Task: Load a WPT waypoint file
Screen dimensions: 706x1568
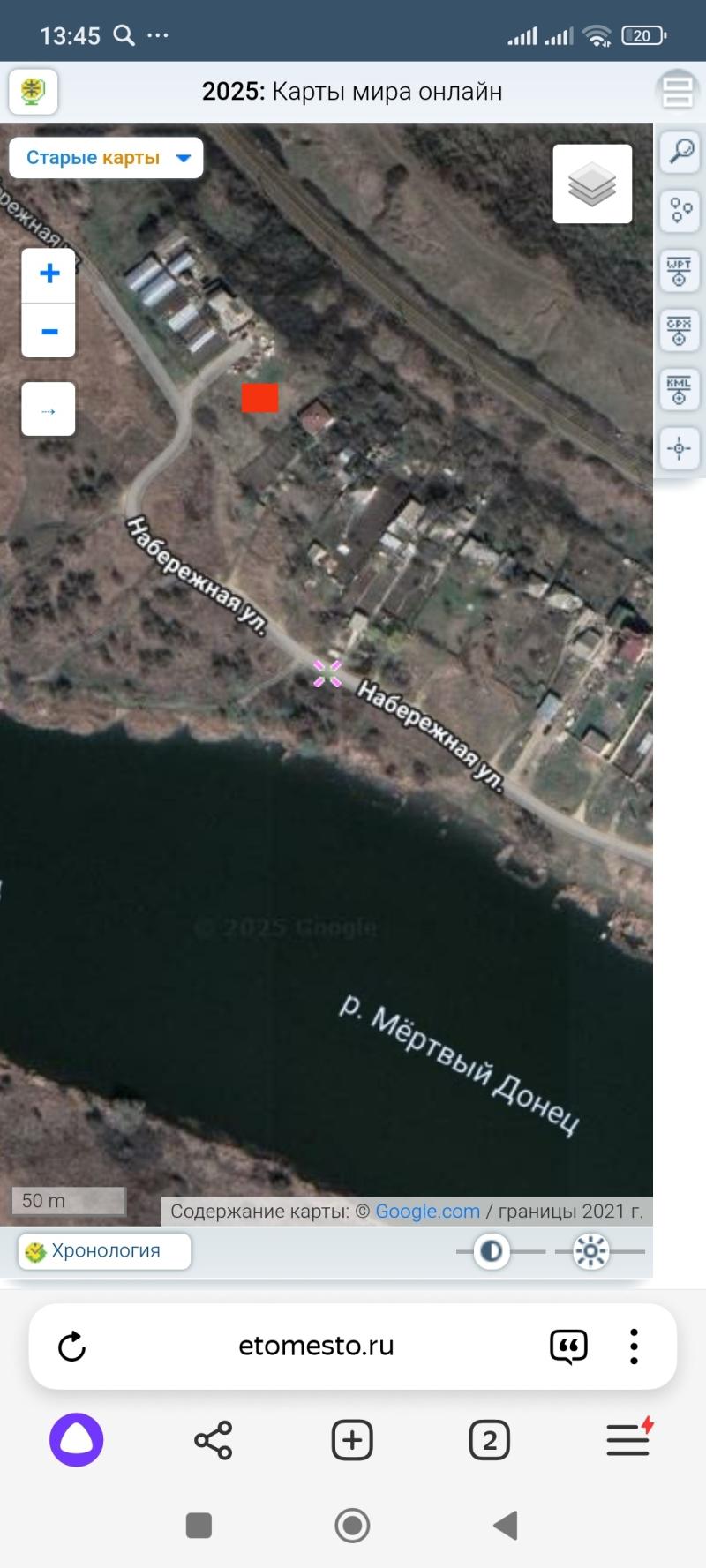Action: click(680, 271)
